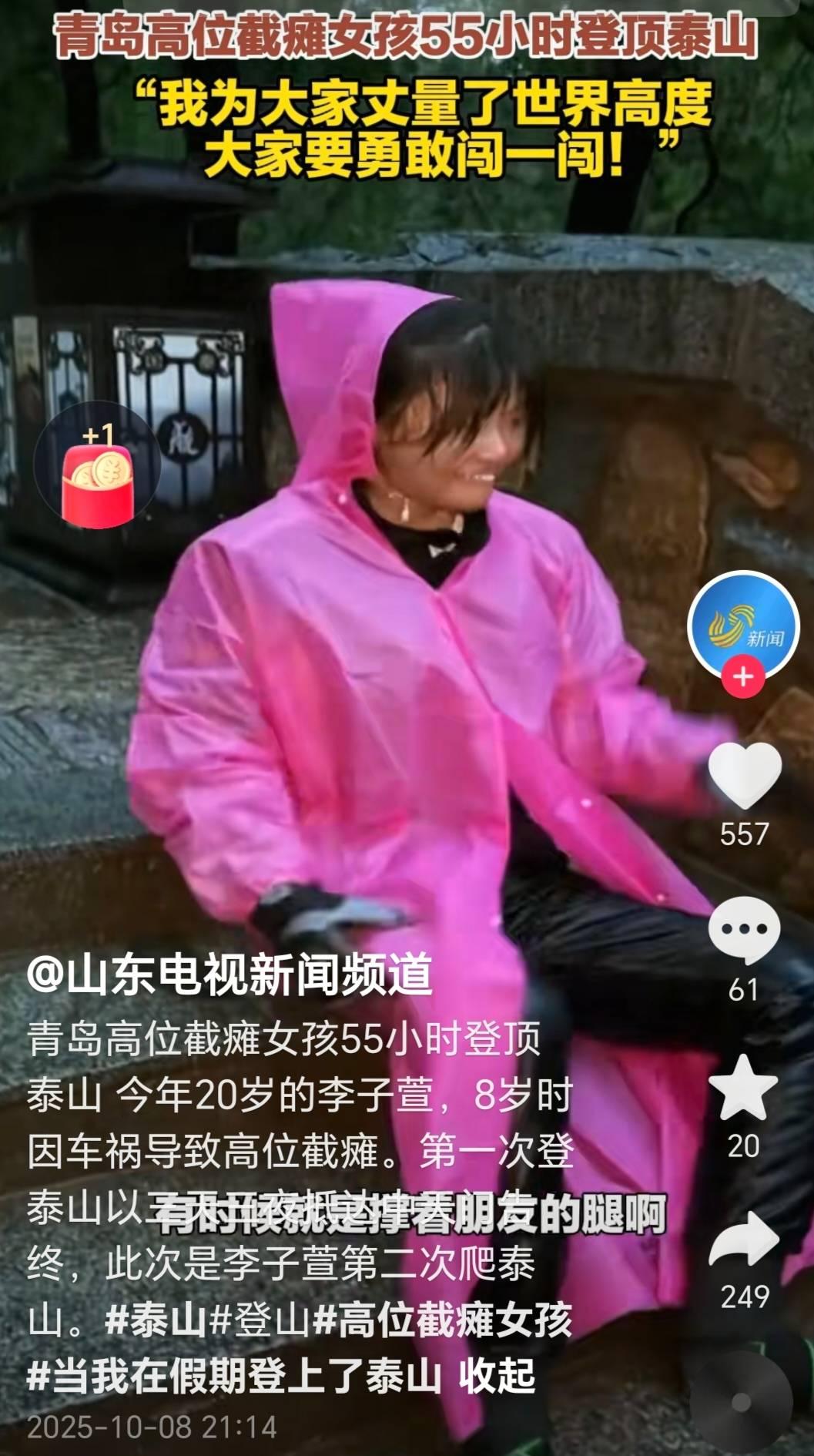Open the spinning music disc
The height and width of the screenshot is (1456, 814).
click(741, 1404)
